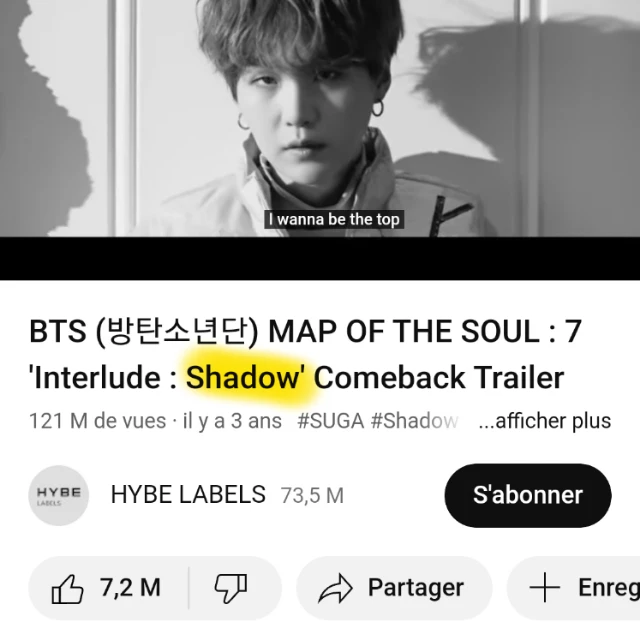This screenshot has height=640, width=640.
Task: Share the video via Partager
Action: click(x=394, y=588)
